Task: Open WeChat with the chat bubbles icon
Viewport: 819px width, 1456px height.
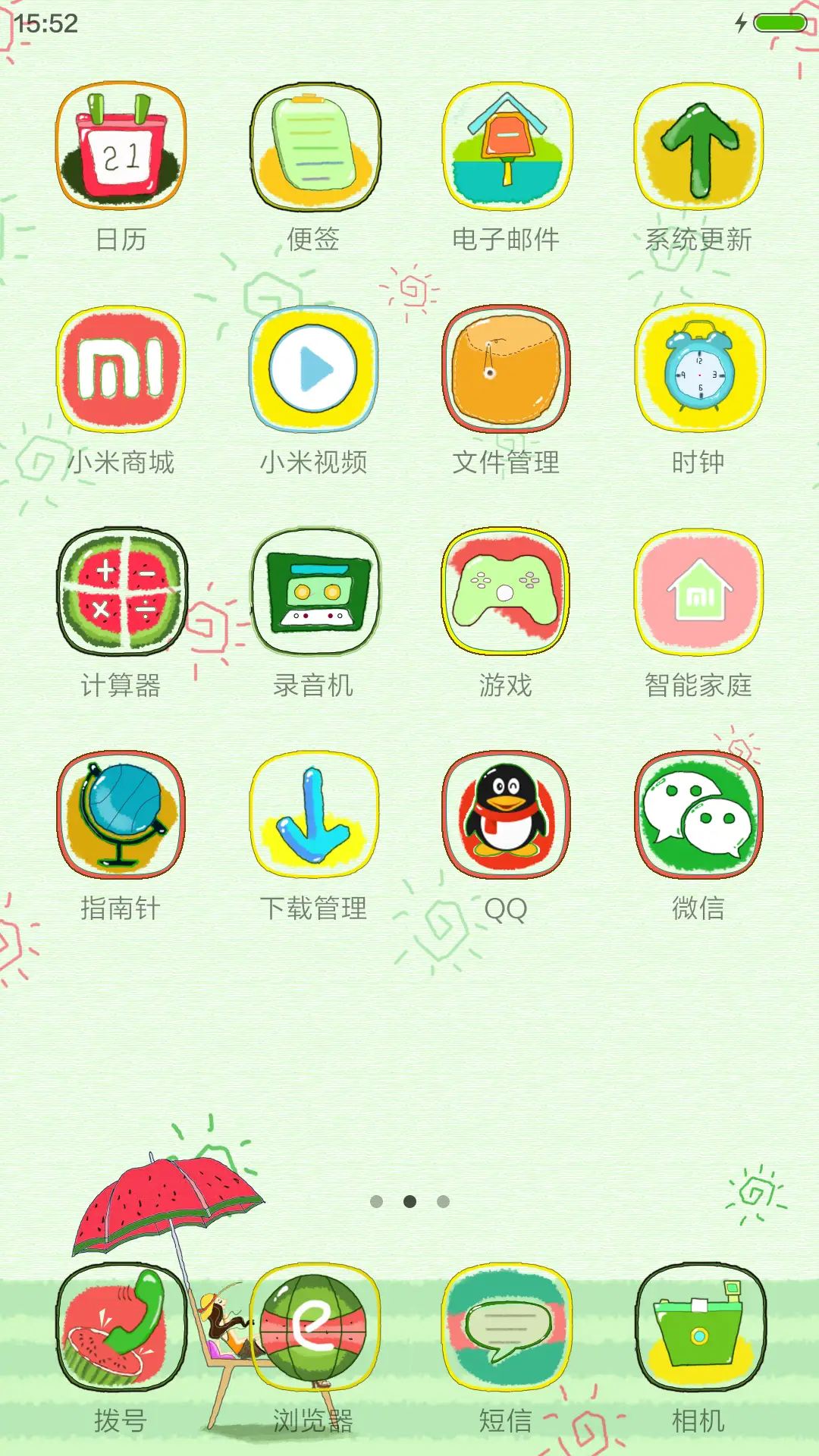Action: (697, 815)
